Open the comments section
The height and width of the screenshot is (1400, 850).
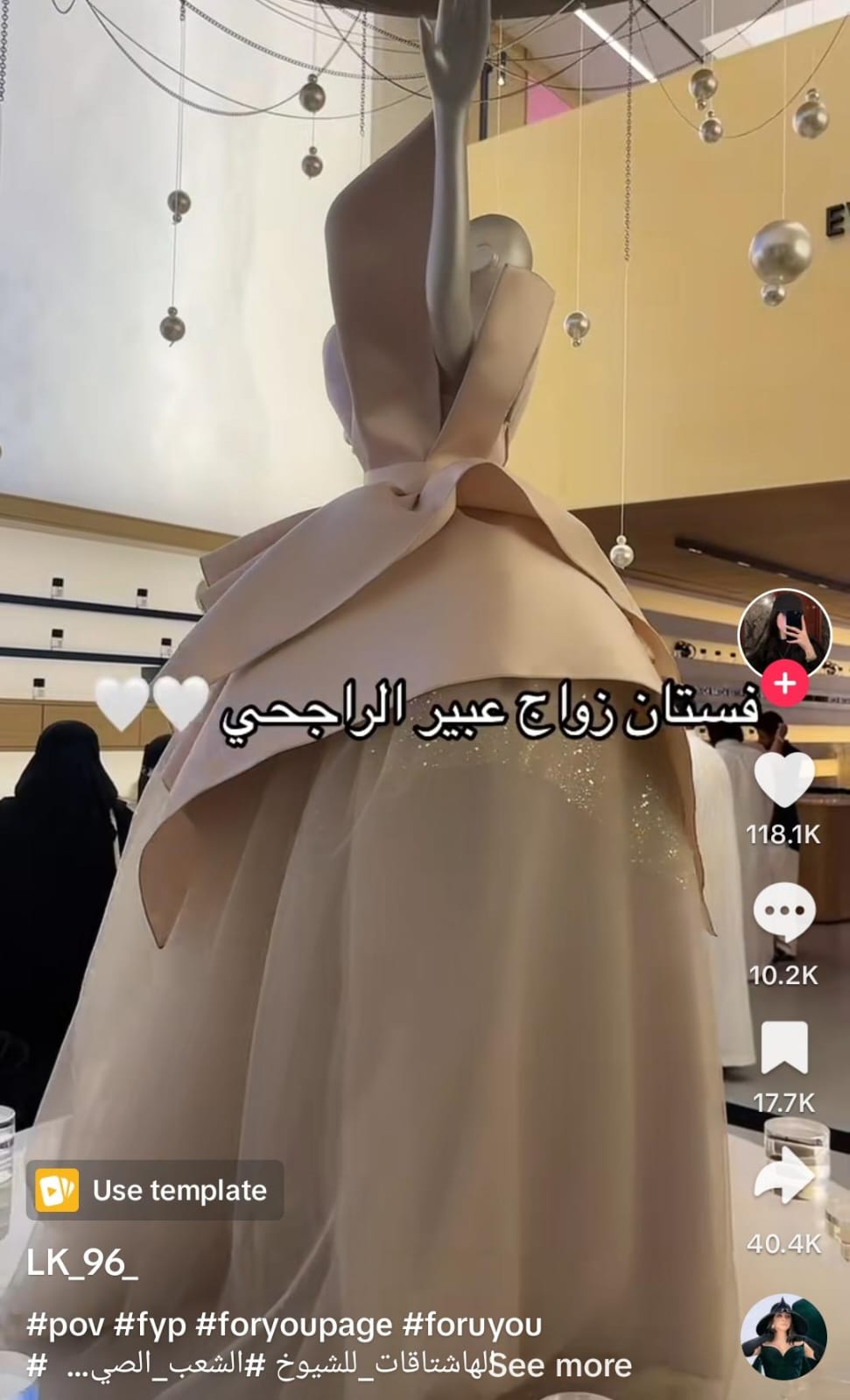(x=783, y=911)
